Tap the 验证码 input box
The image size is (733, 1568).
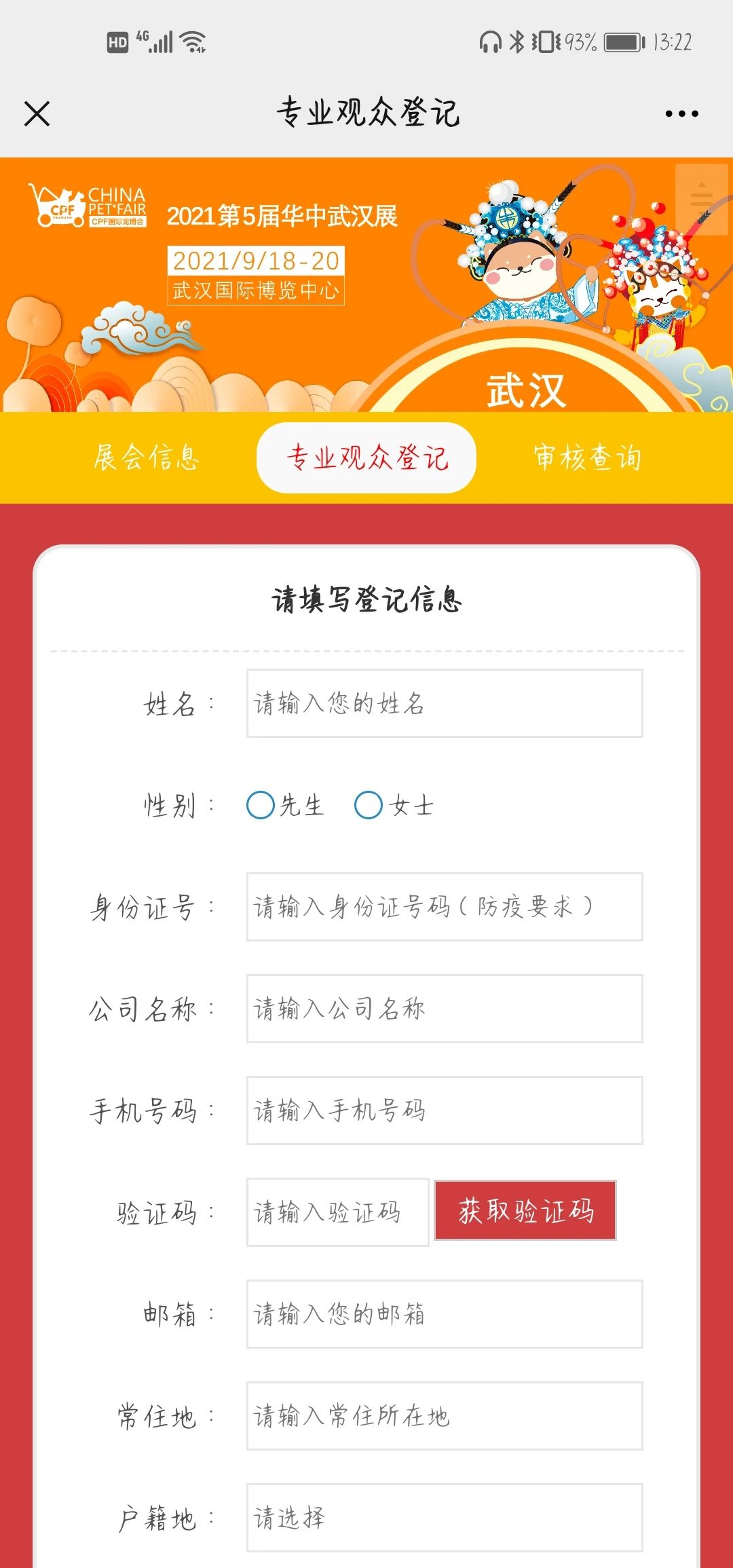337,1212
